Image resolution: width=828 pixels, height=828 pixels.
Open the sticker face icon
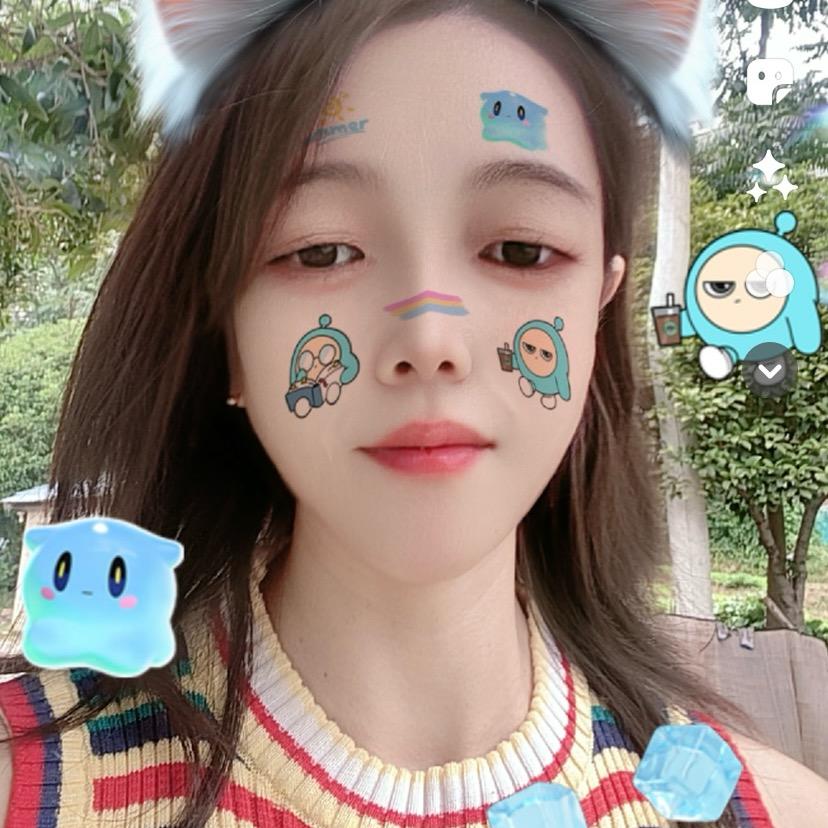[x=769, y=81]
